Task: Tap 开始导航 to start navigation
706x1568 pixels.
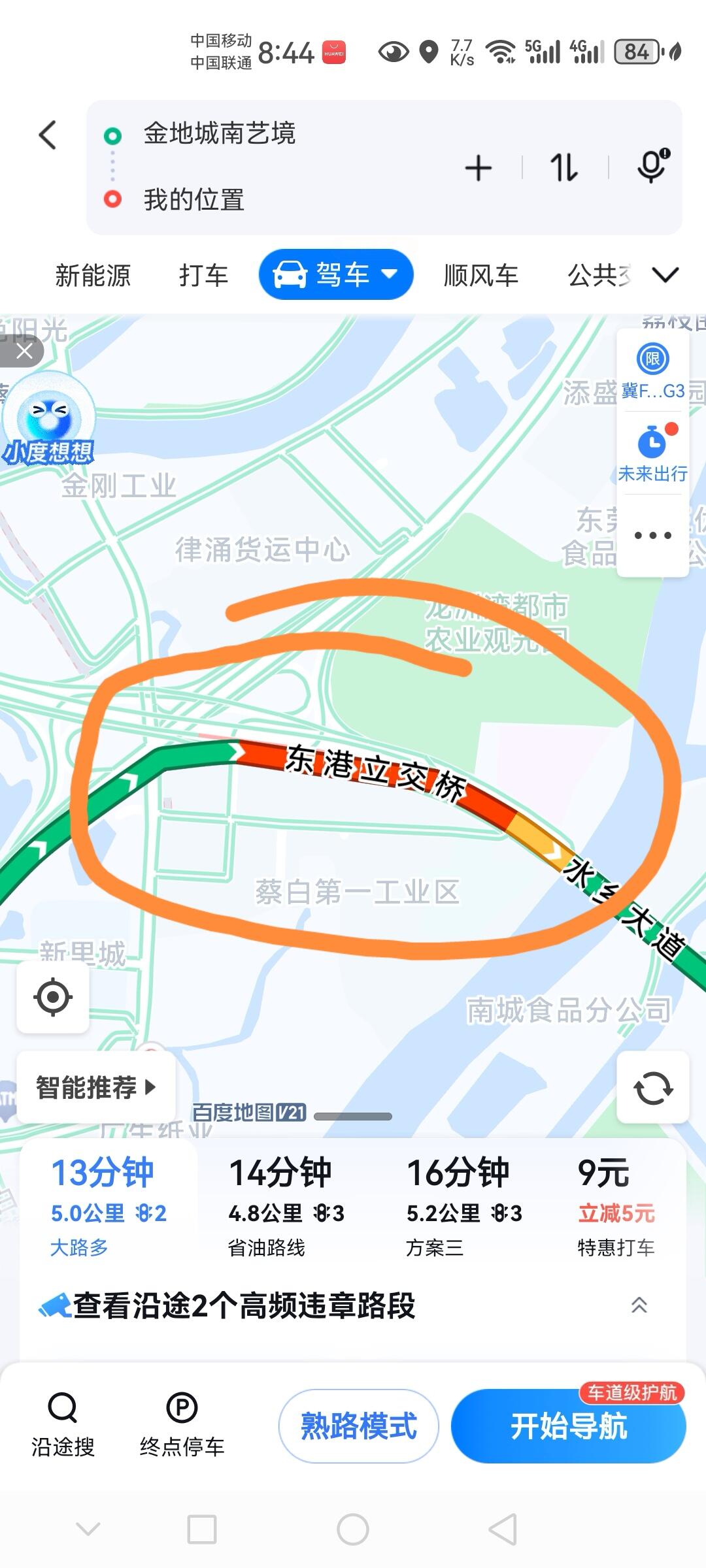Action: pyautogui.click(x=568, y=1426)
